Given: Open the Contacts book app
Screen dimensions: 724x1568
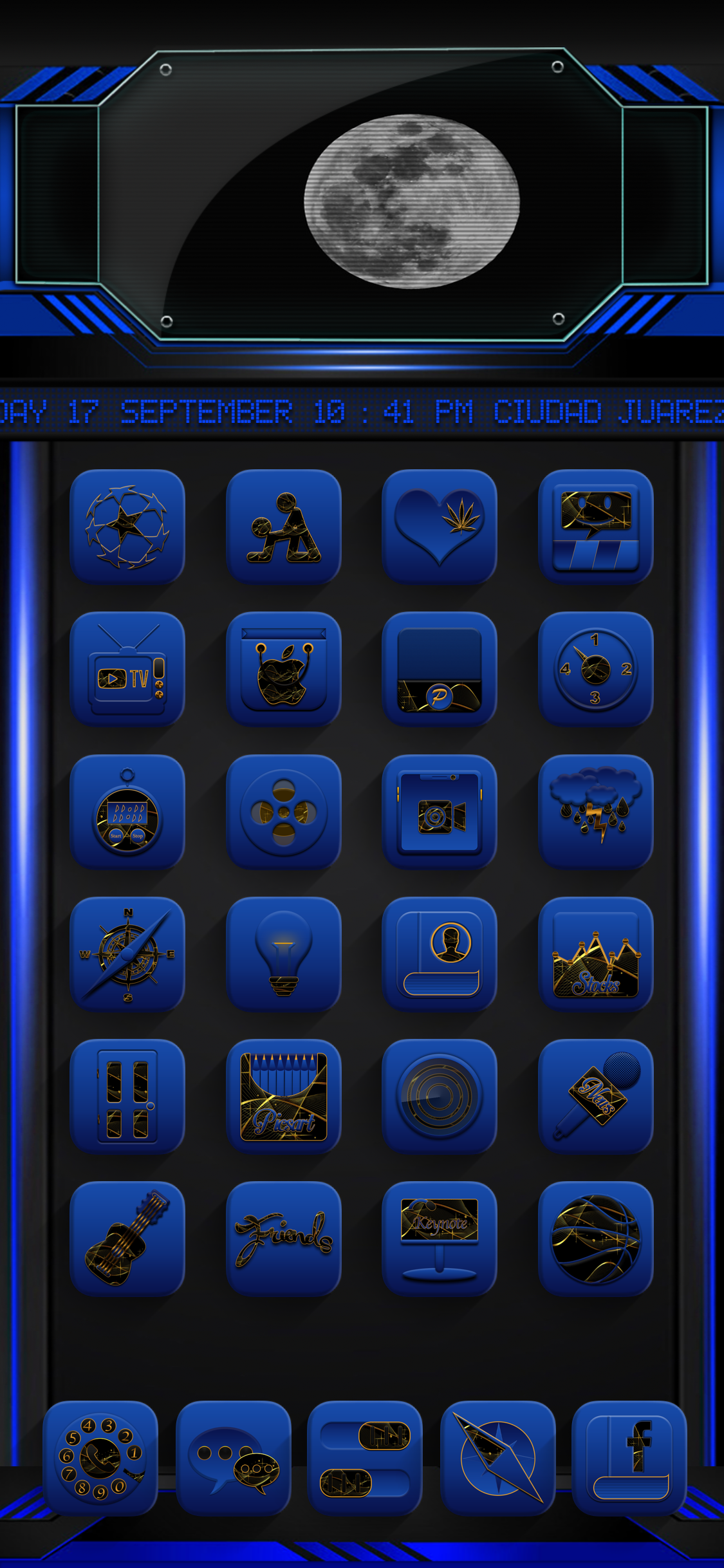Looking at the screenshot, I should coord(439,954).
